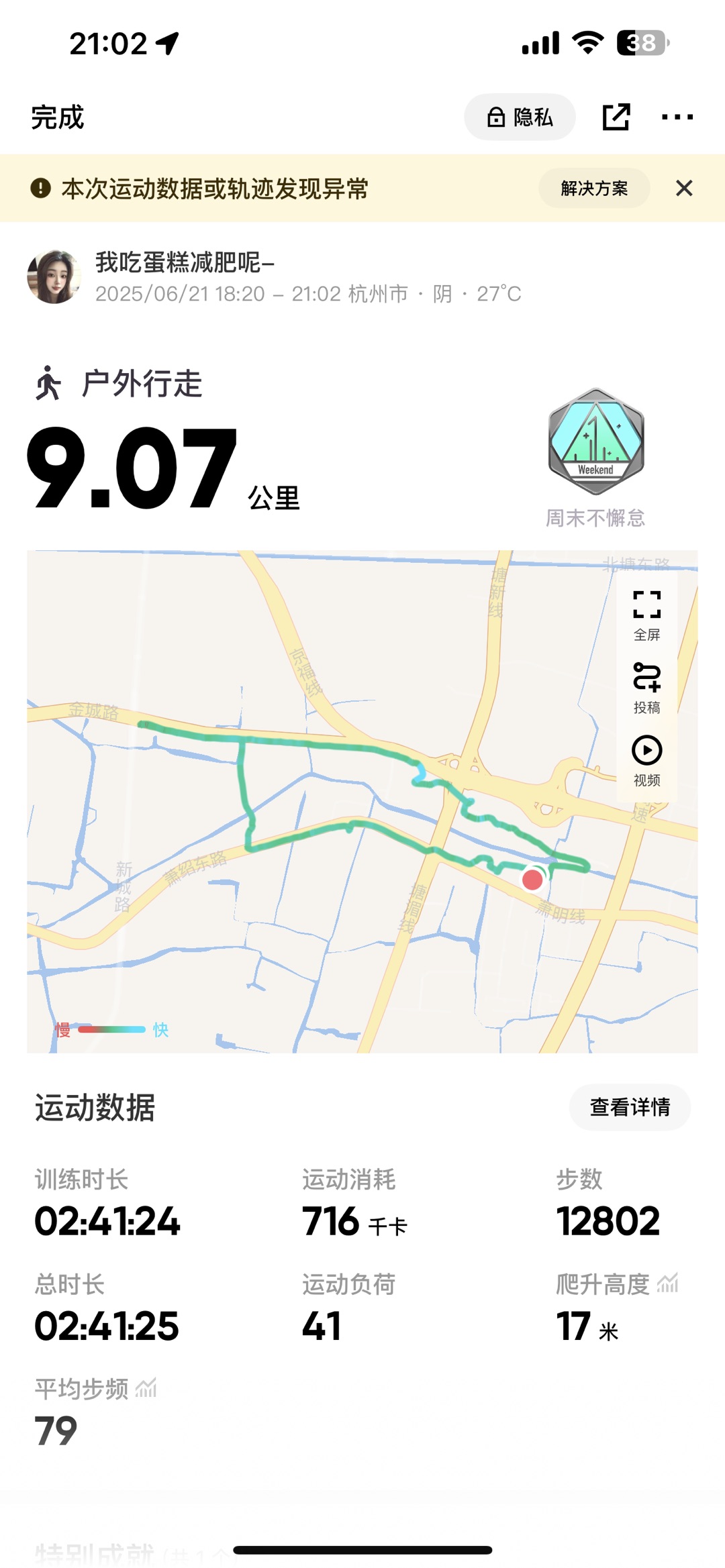The image size is (725, 1568).
Task: Dismiss the abnormal data warning banner
Action: click(x=684, y=189)
